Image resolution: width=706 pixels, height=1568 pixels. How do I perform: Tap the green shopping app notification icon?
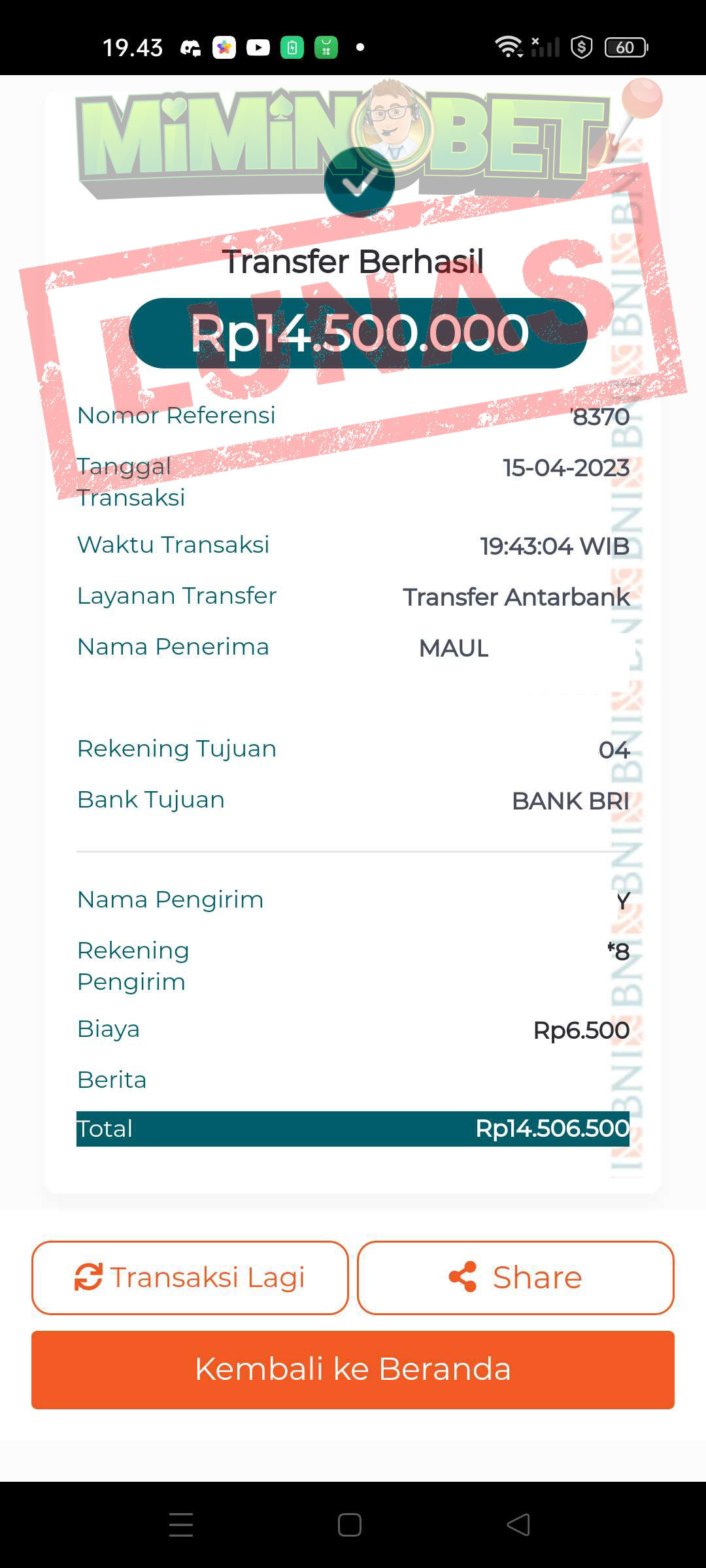pos(325,48)
